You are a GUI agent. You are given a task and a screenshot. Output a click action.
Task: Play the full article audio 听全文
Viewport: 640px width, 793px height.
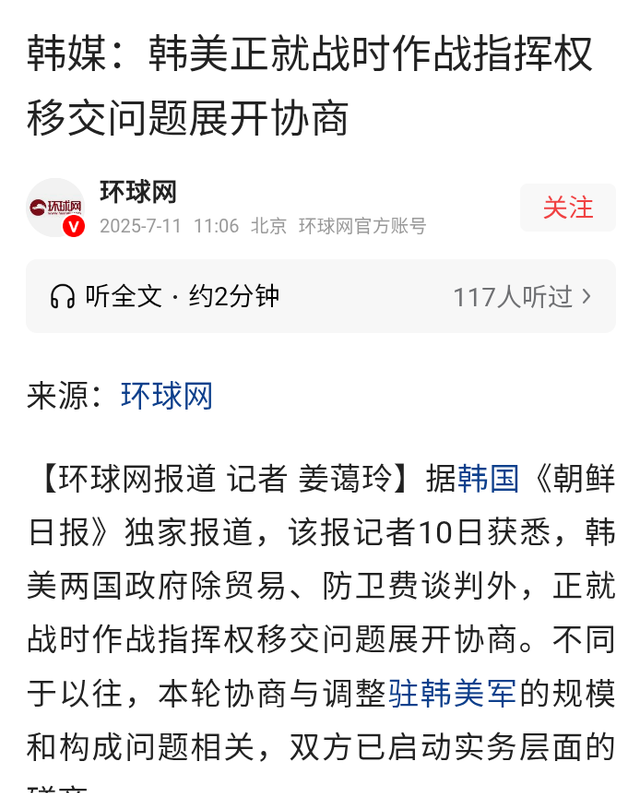tap(122, 296)
